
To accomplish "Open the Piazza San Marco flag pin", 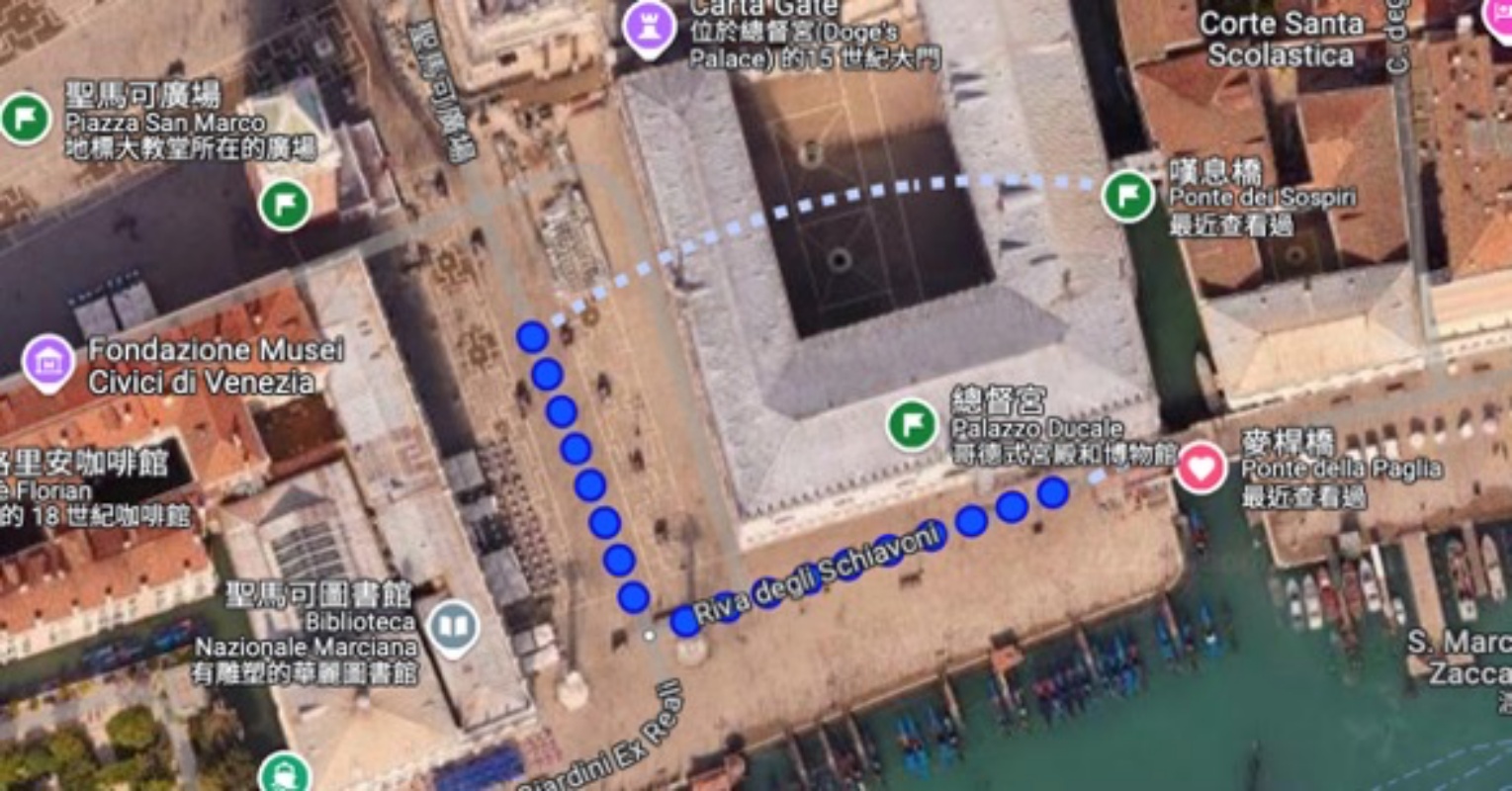I will [27, 119].
